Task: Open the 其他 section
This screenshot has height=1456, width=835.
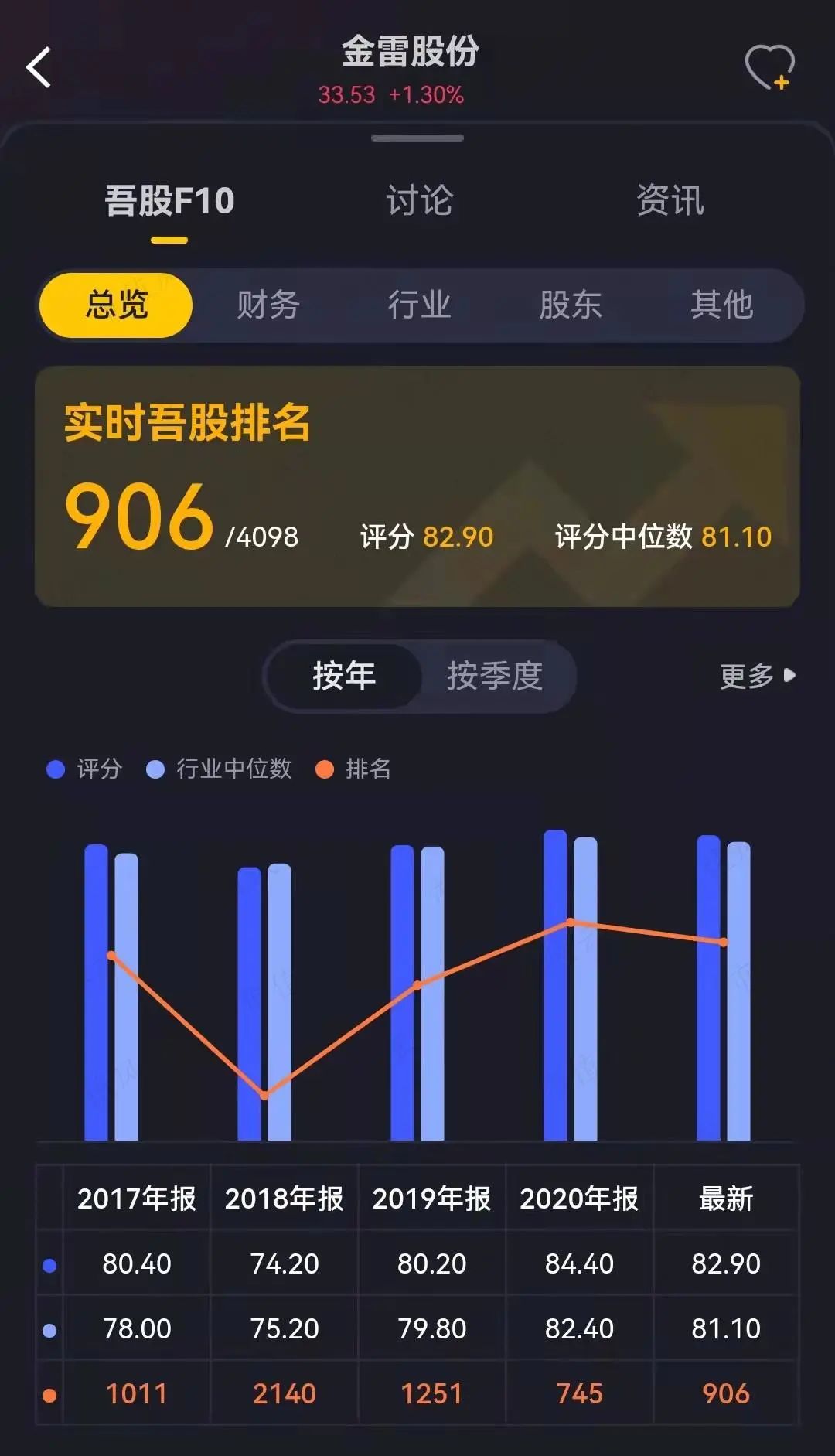Action: (721, 305)
